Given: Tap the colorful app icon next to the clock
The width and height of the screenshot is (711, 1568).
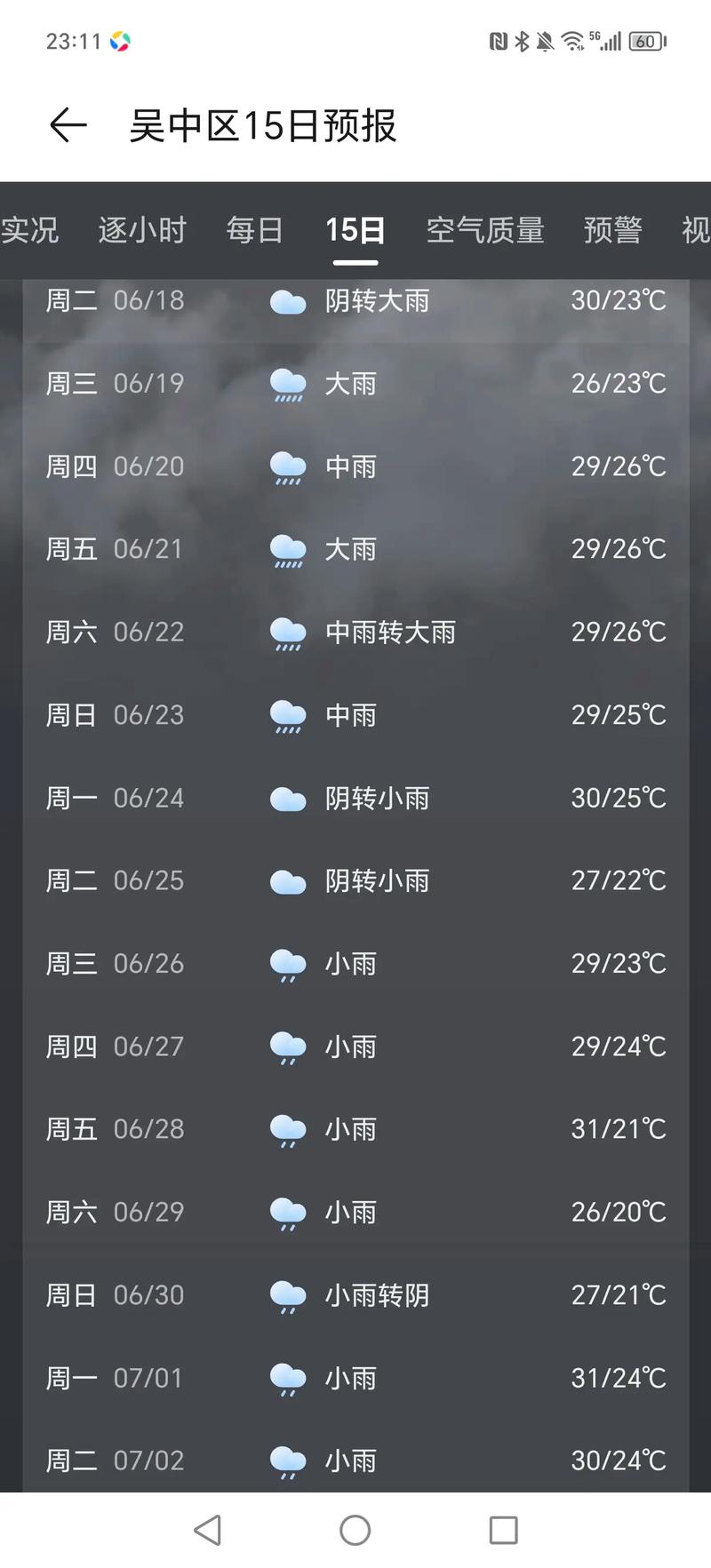Looking at the screenshot, I should pos(119,41).
